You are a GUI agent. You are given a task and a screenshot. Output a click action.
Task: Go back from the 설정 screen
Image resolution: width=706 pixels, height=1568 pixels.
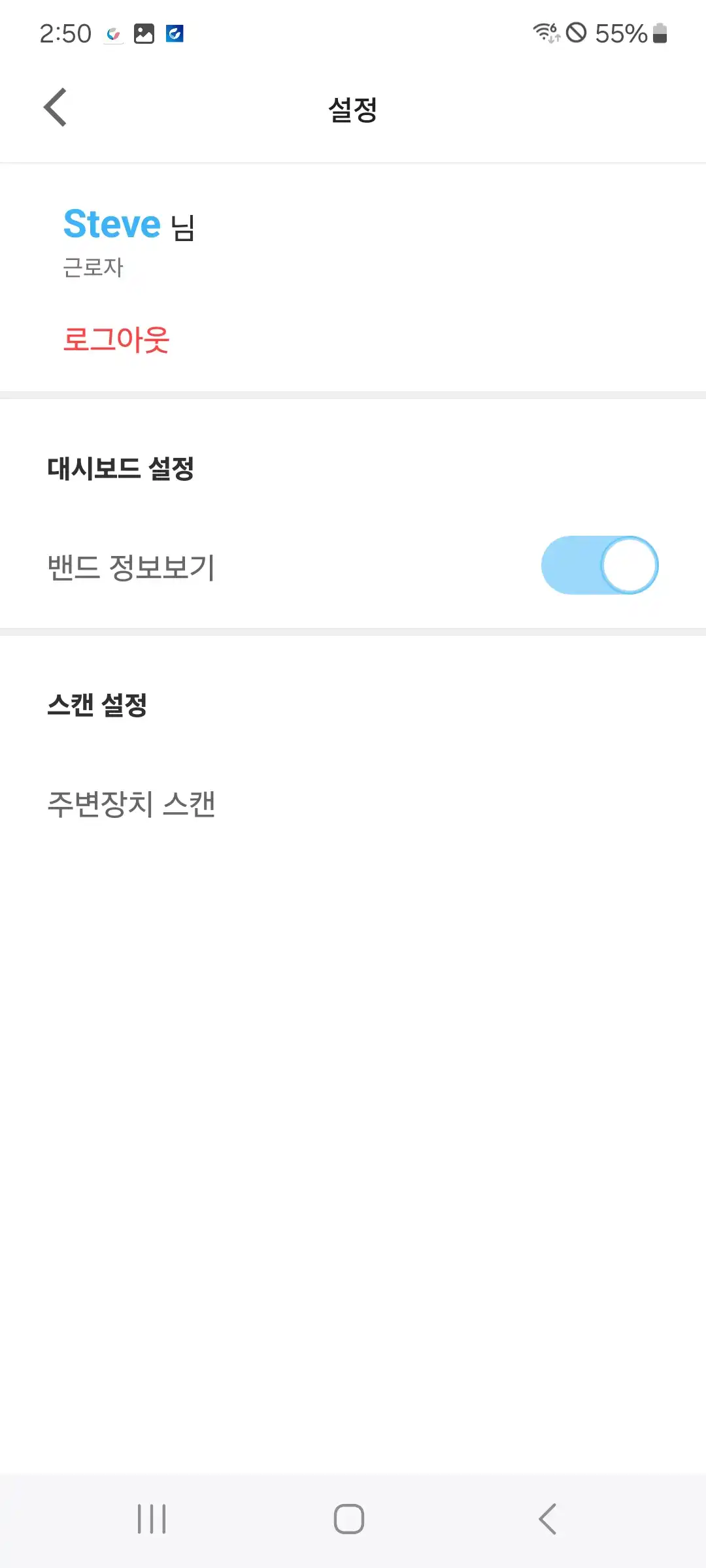pos(56,108)
